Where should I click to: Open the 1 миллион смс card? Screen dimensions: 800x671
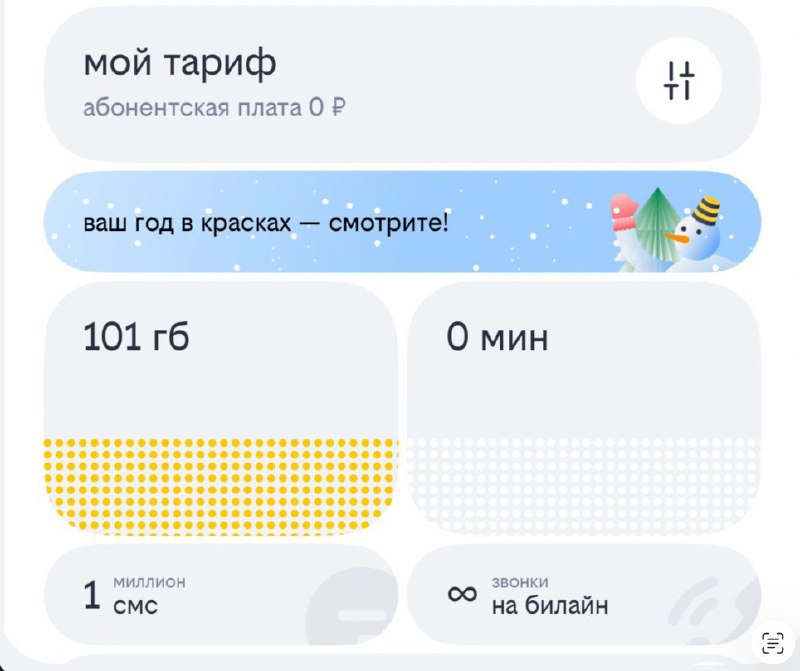pos(222,594)
